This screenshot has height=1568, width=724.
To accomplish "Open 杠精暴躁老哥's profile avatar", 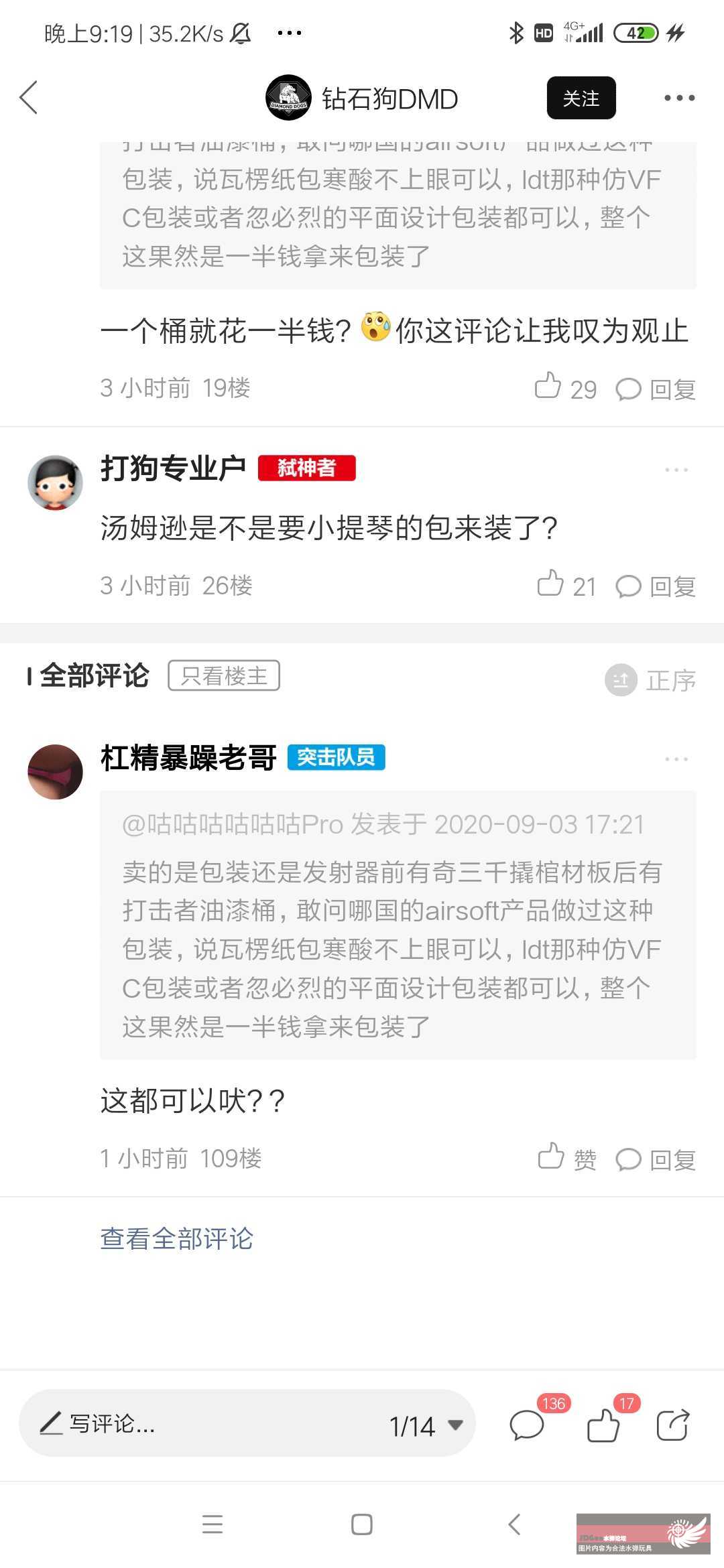I will [x=55, y=771].
